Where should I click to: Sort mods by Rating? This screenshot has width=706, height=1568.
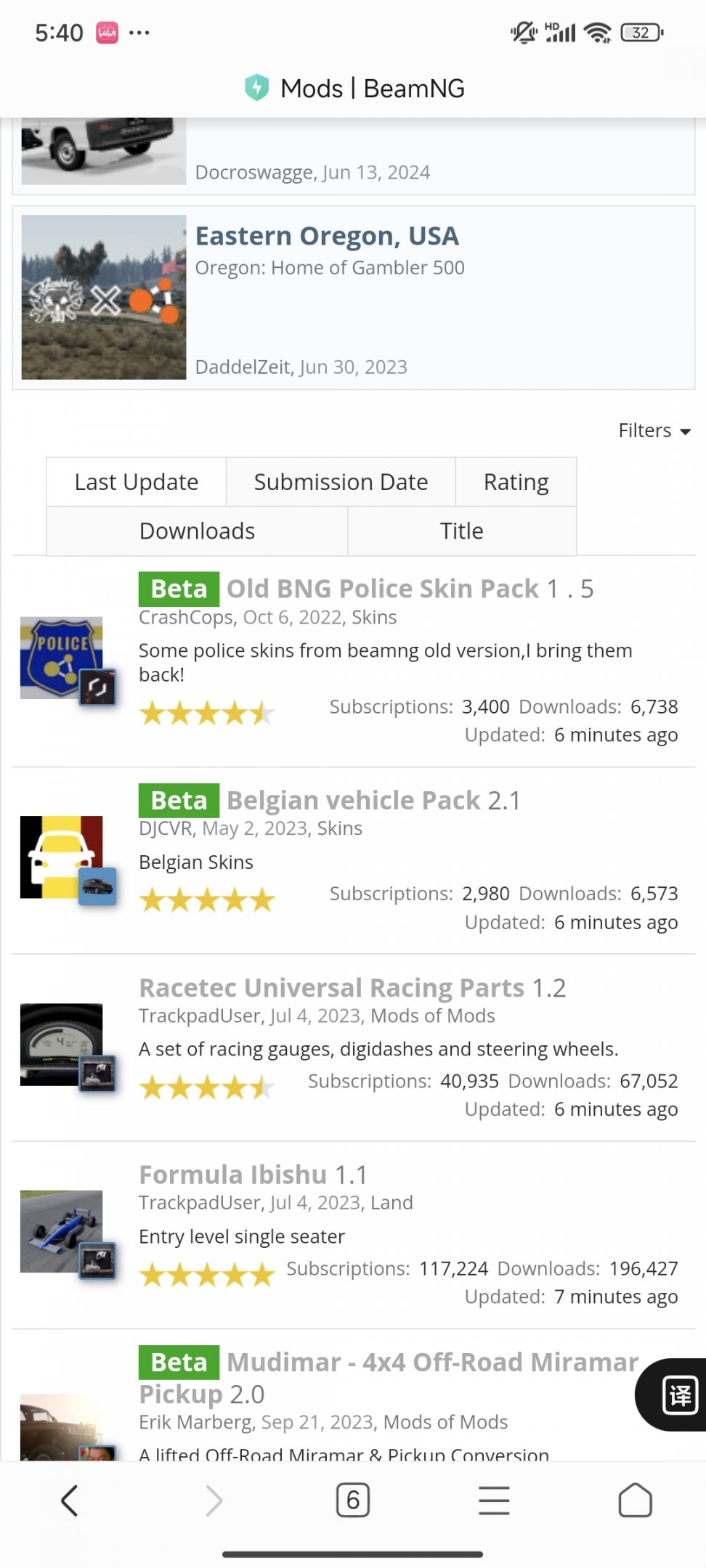coord(516,482)
